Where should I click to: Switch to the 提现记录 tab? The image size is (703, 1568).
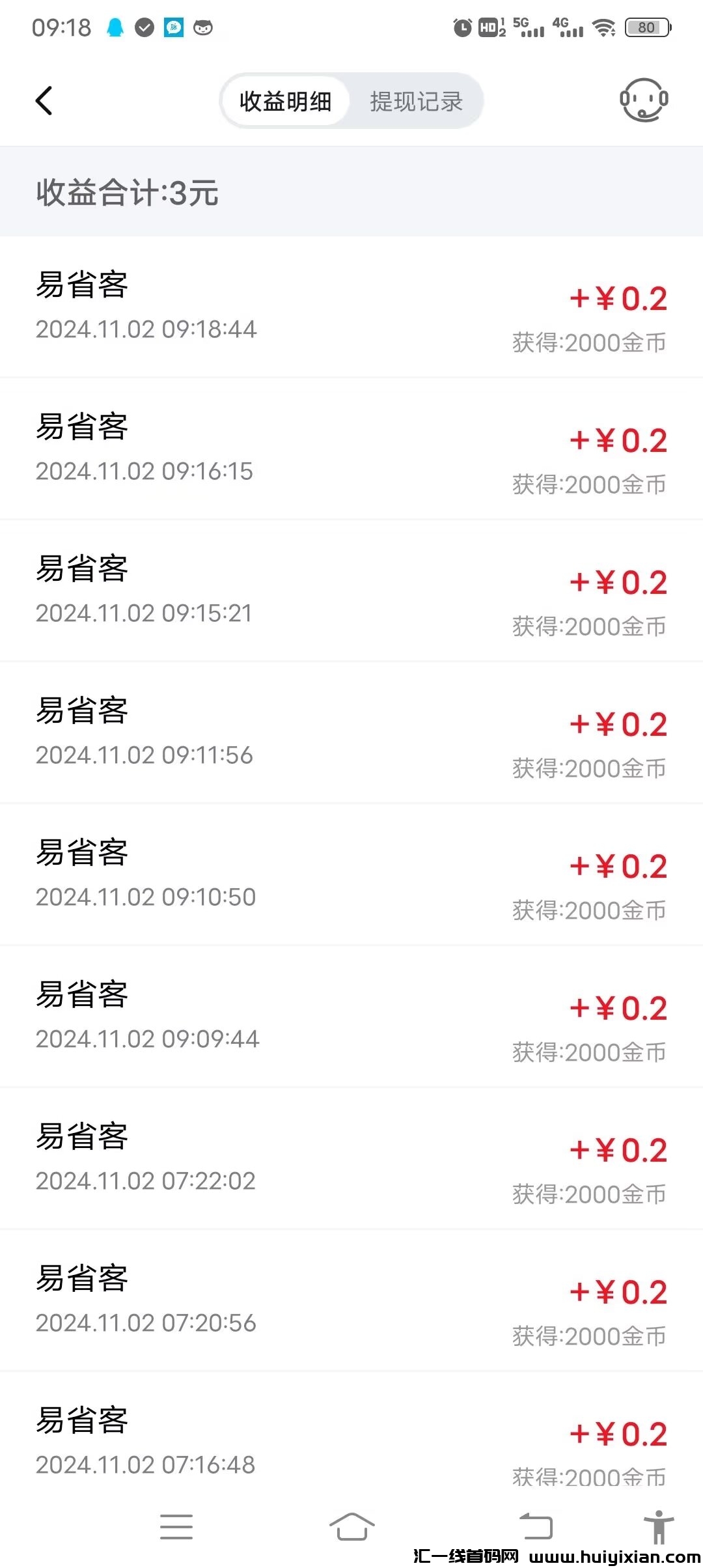tap(416, 102)
